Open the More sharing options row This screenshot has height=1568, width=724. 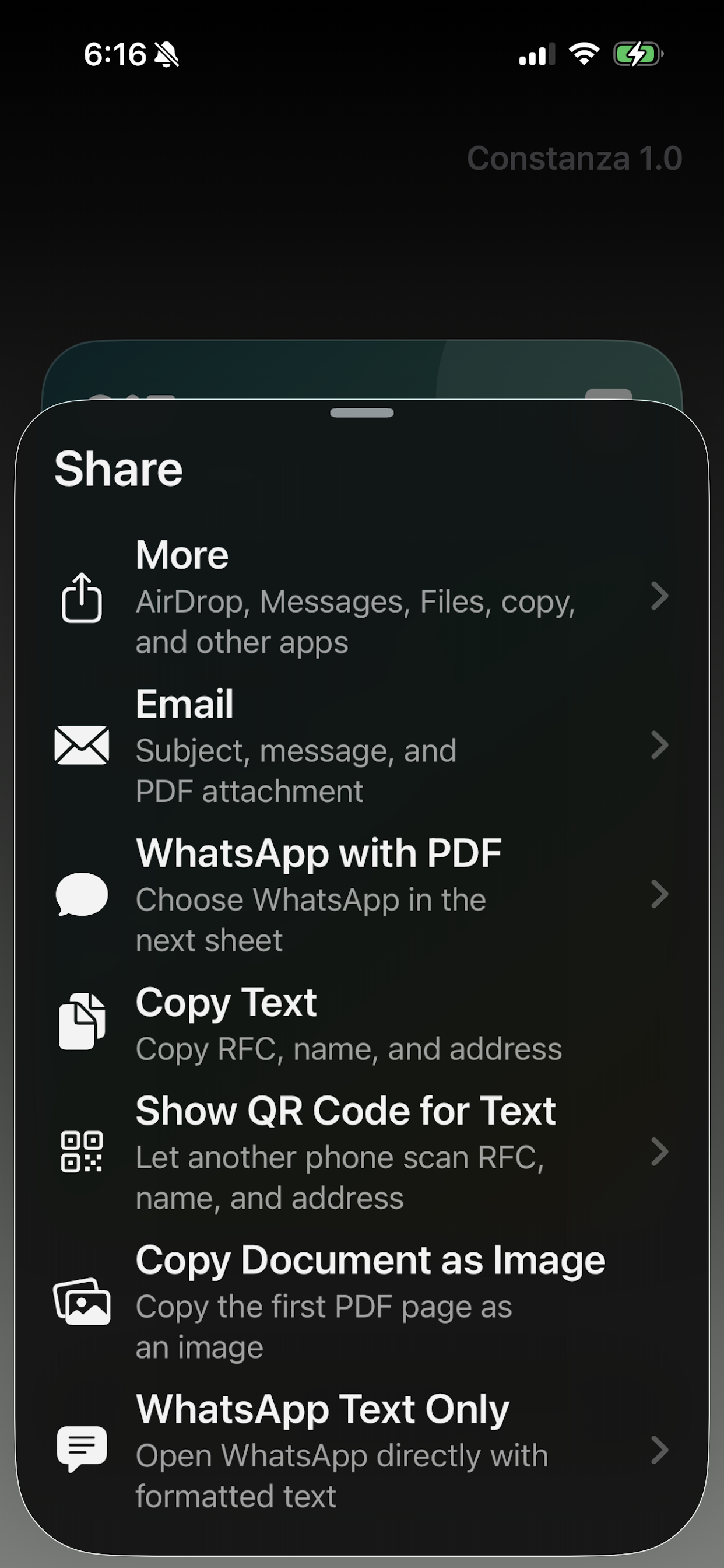[362, 597]
